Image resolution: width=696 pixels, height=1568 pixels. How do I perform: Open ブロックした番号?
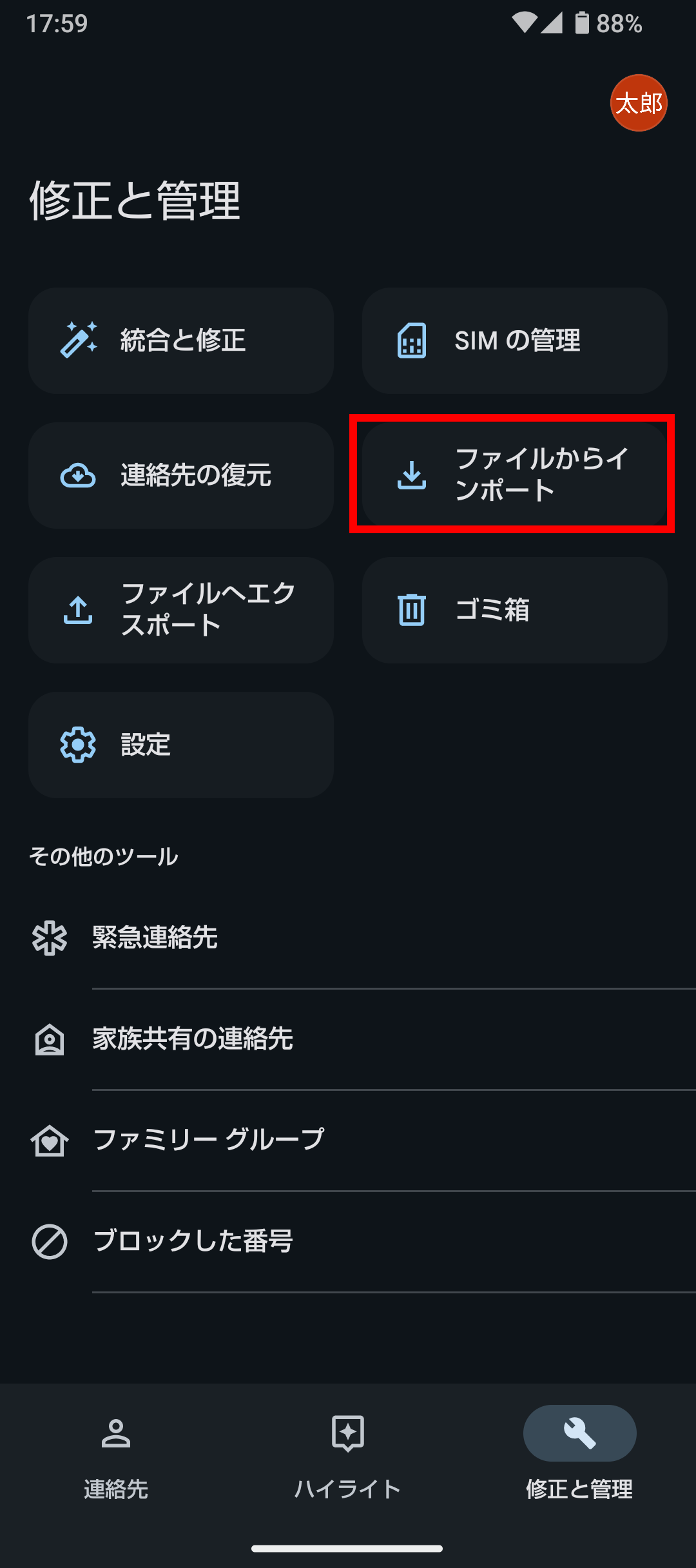click(x=348, y=1242)
